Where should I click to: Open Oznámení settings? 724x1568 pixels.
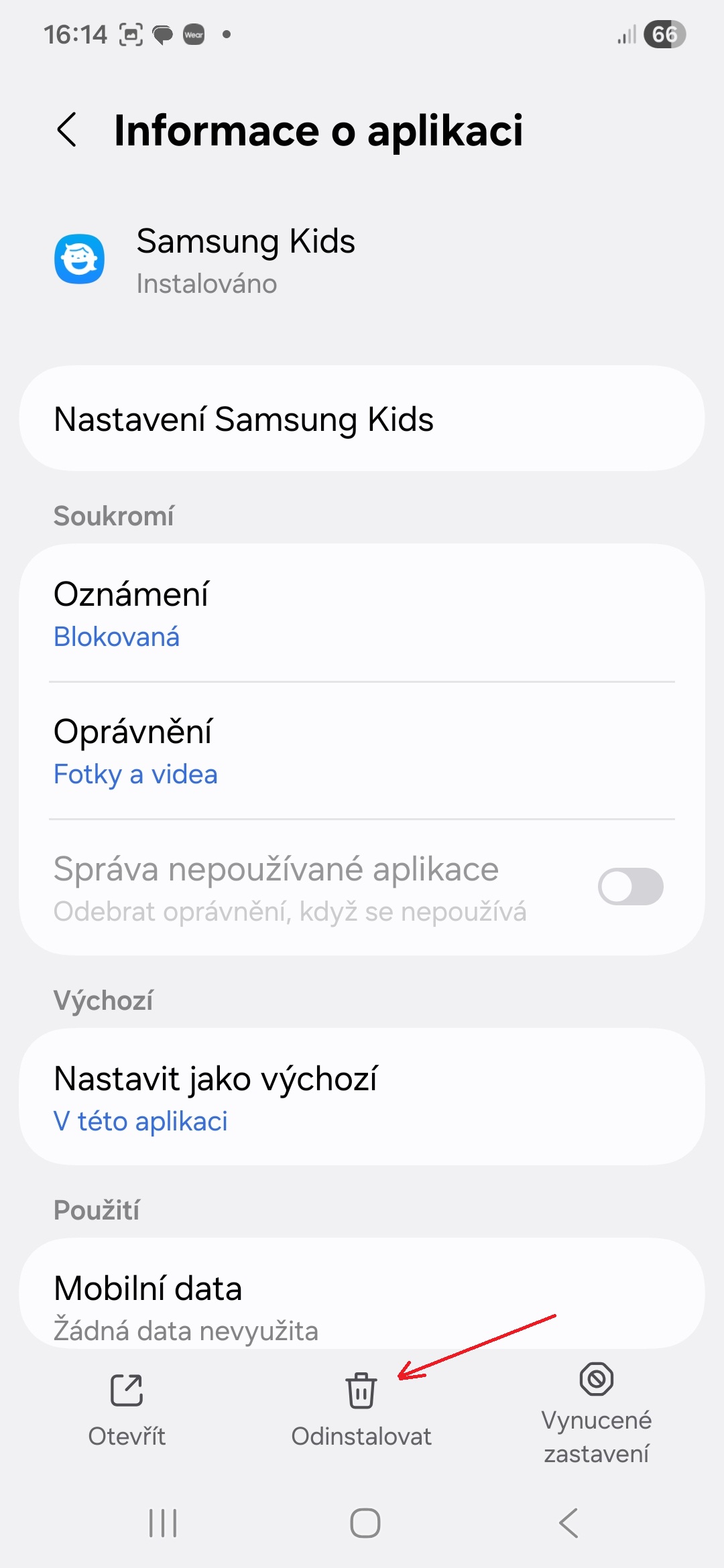click(x=362, y=613)
